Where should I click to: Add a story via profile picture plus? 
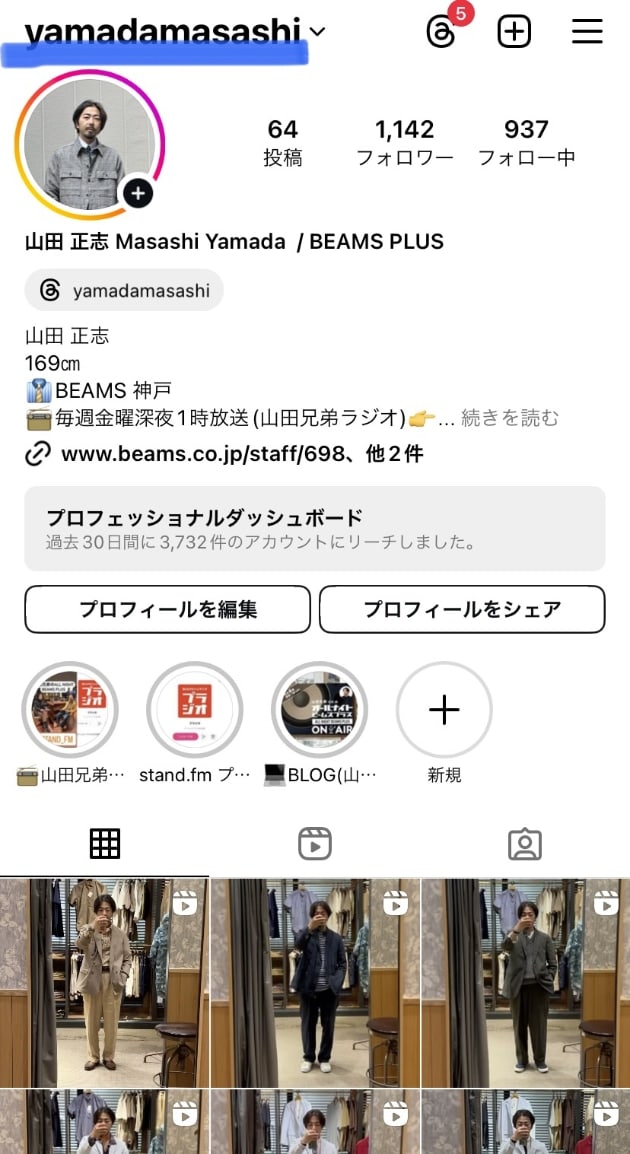coord(137,193)
